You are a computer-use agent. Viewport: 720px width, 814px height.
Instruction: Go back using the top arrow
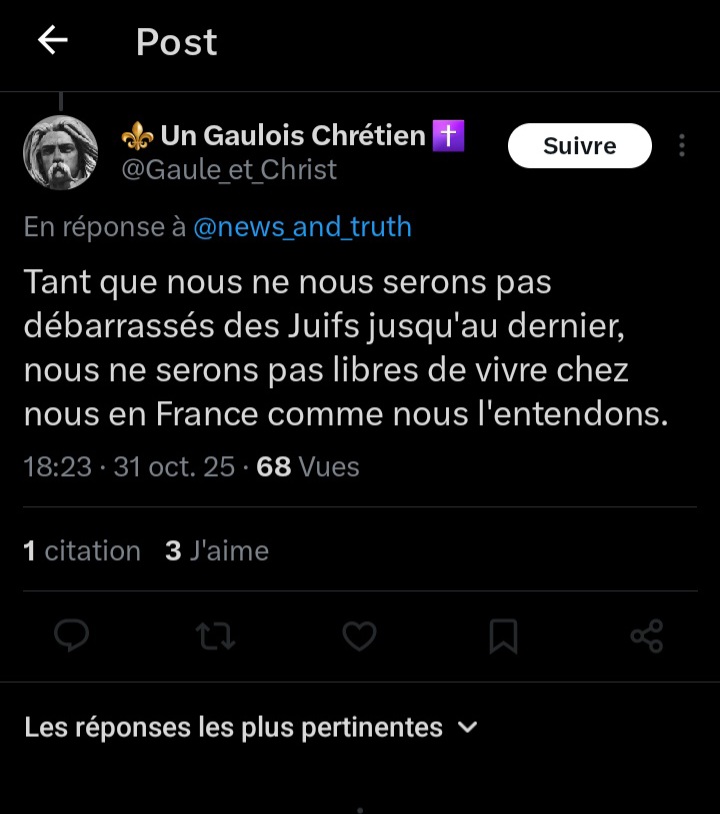click(x=52, y=41)
